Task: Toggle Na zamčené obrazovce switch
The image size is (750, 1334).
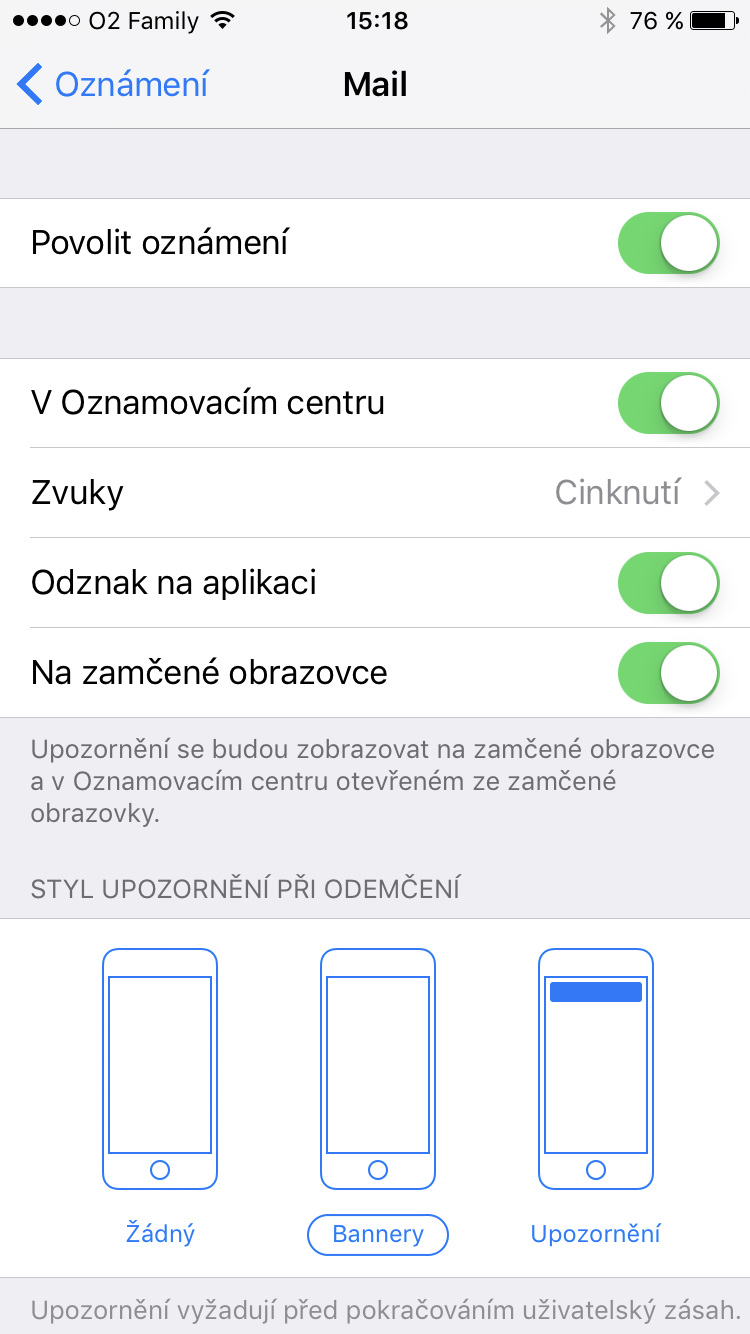Action: pyautogui.click(x=668, y=673)
